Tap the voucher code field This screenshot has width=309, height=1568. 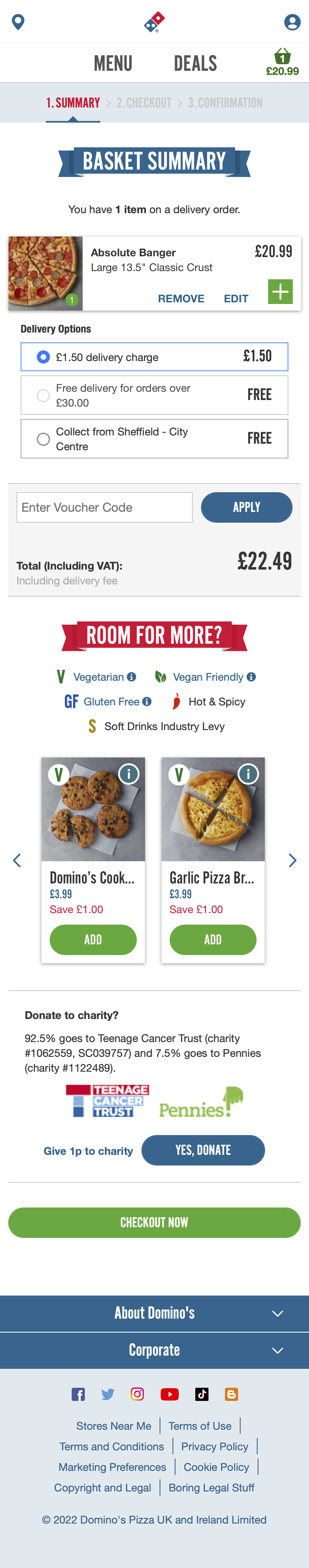point(104,508)
